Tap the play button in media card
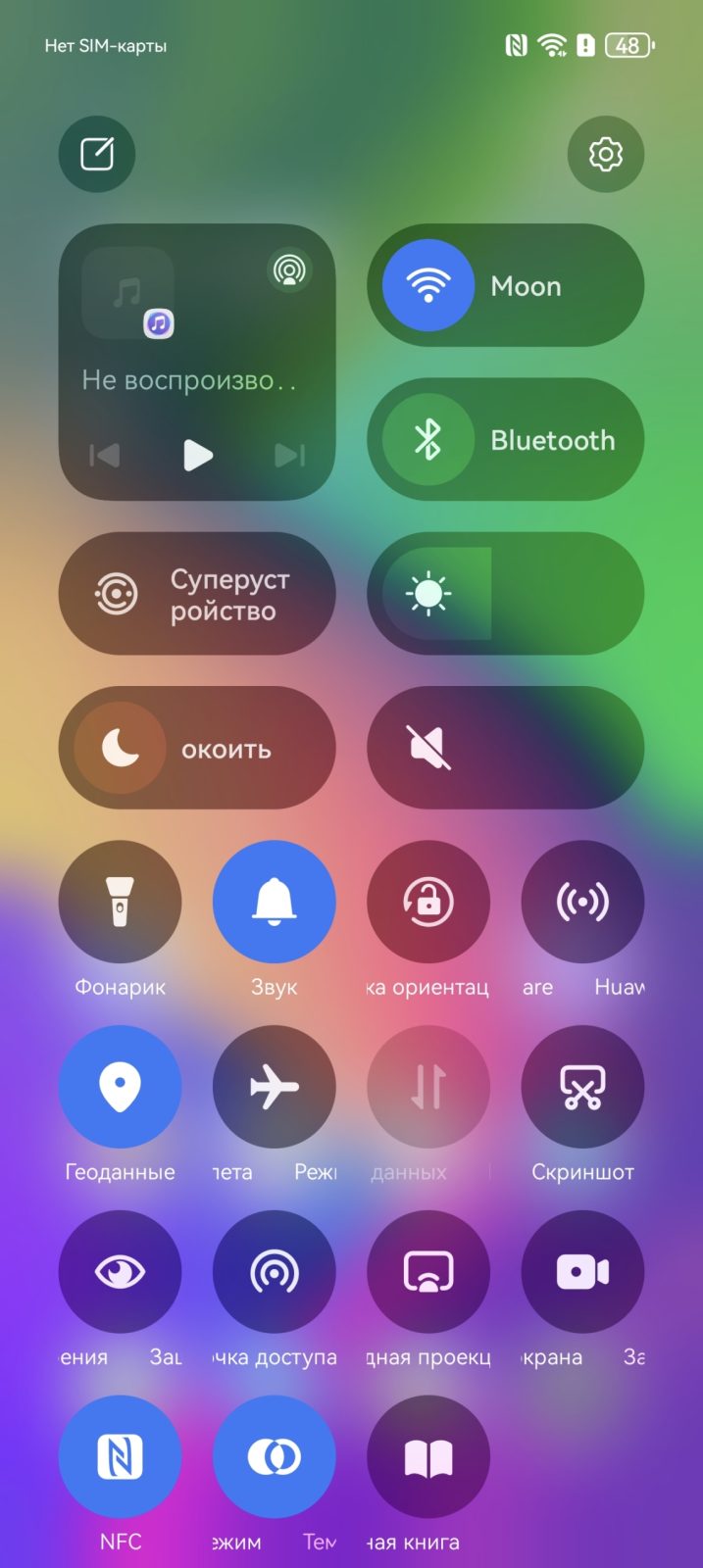The image size is (703, 1568). (198, 455)
